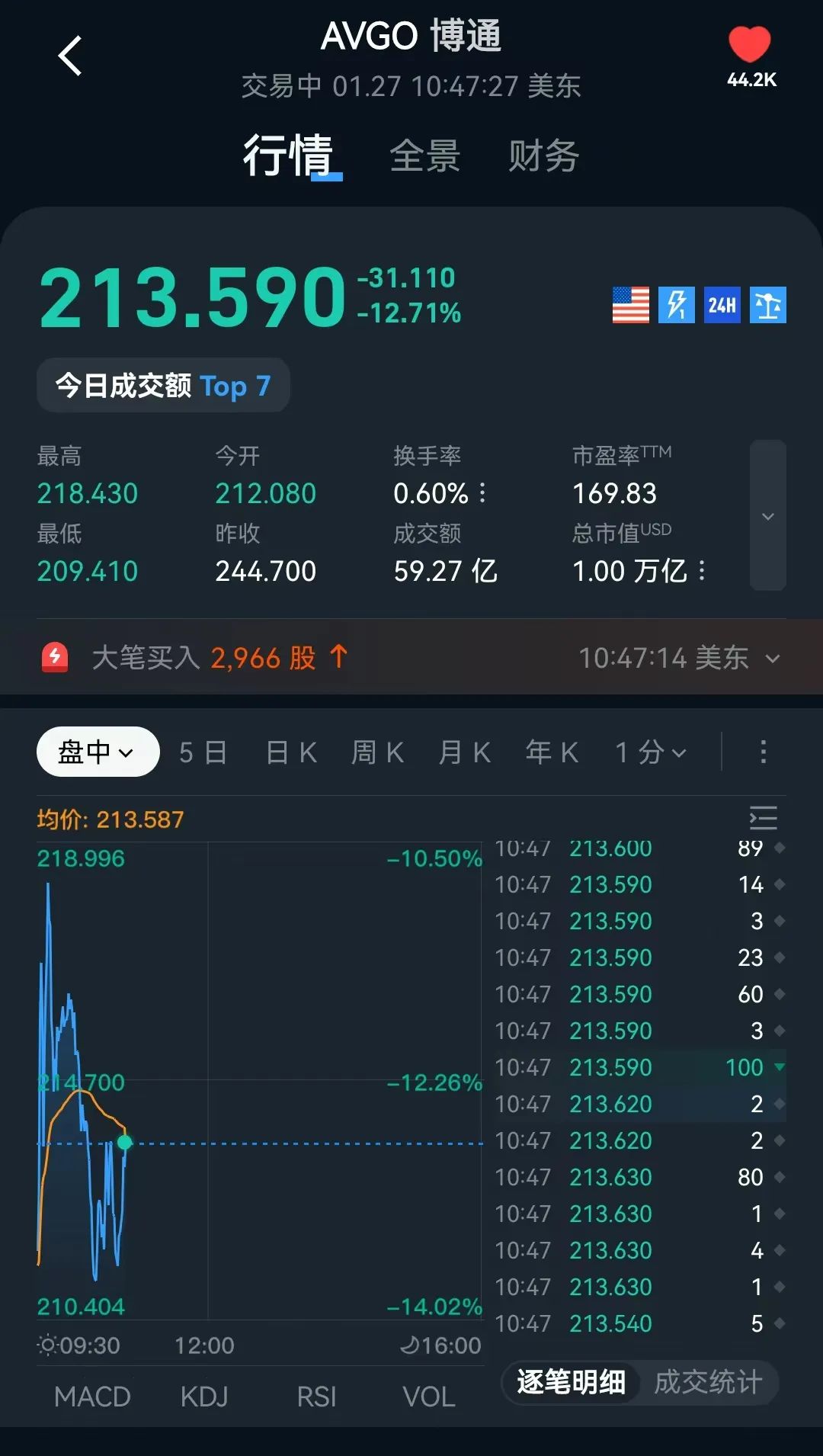Show the 年K chart
Viewport: 823px width, 1456px height.
pyautogui.click(x=552, y=753)
